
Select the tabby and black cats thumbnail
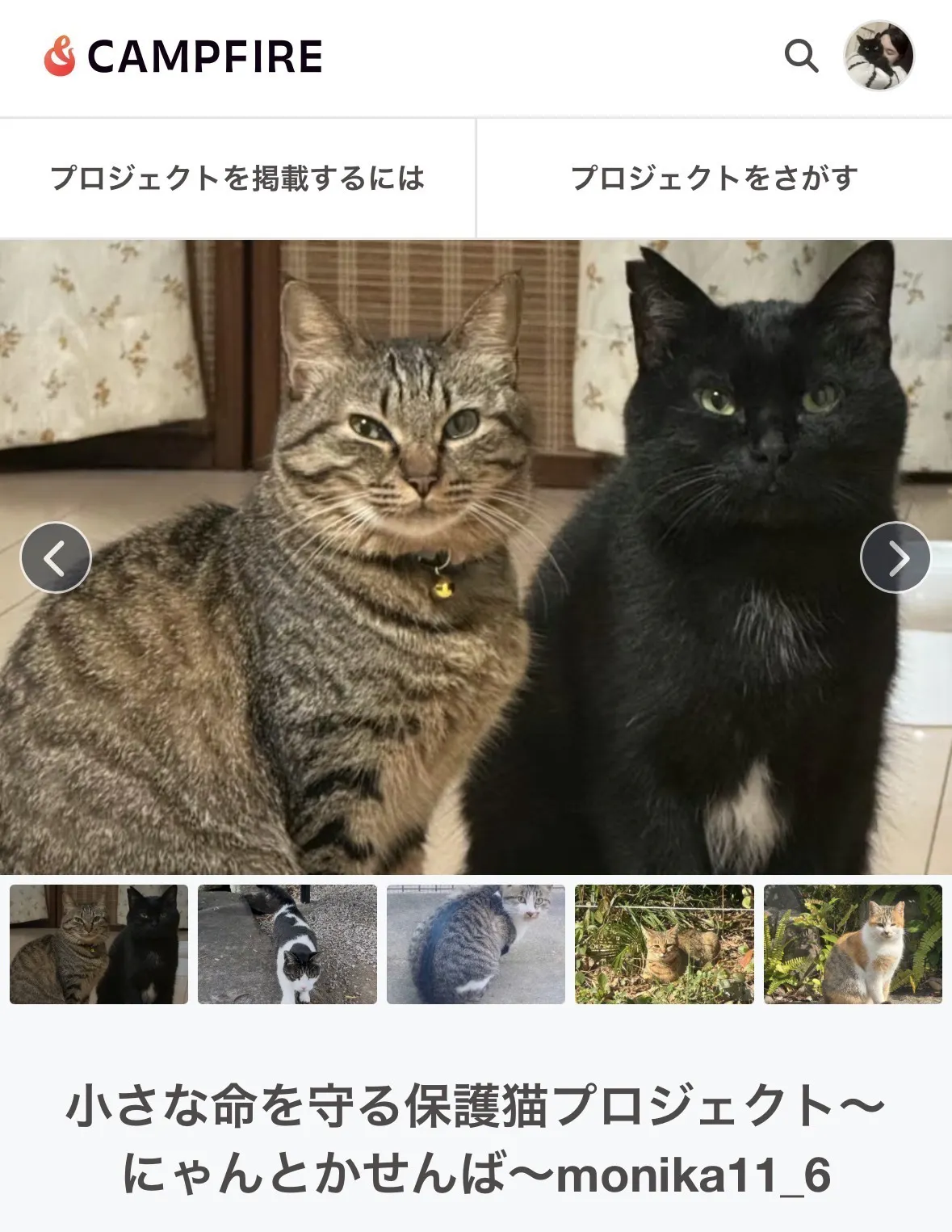99,944
